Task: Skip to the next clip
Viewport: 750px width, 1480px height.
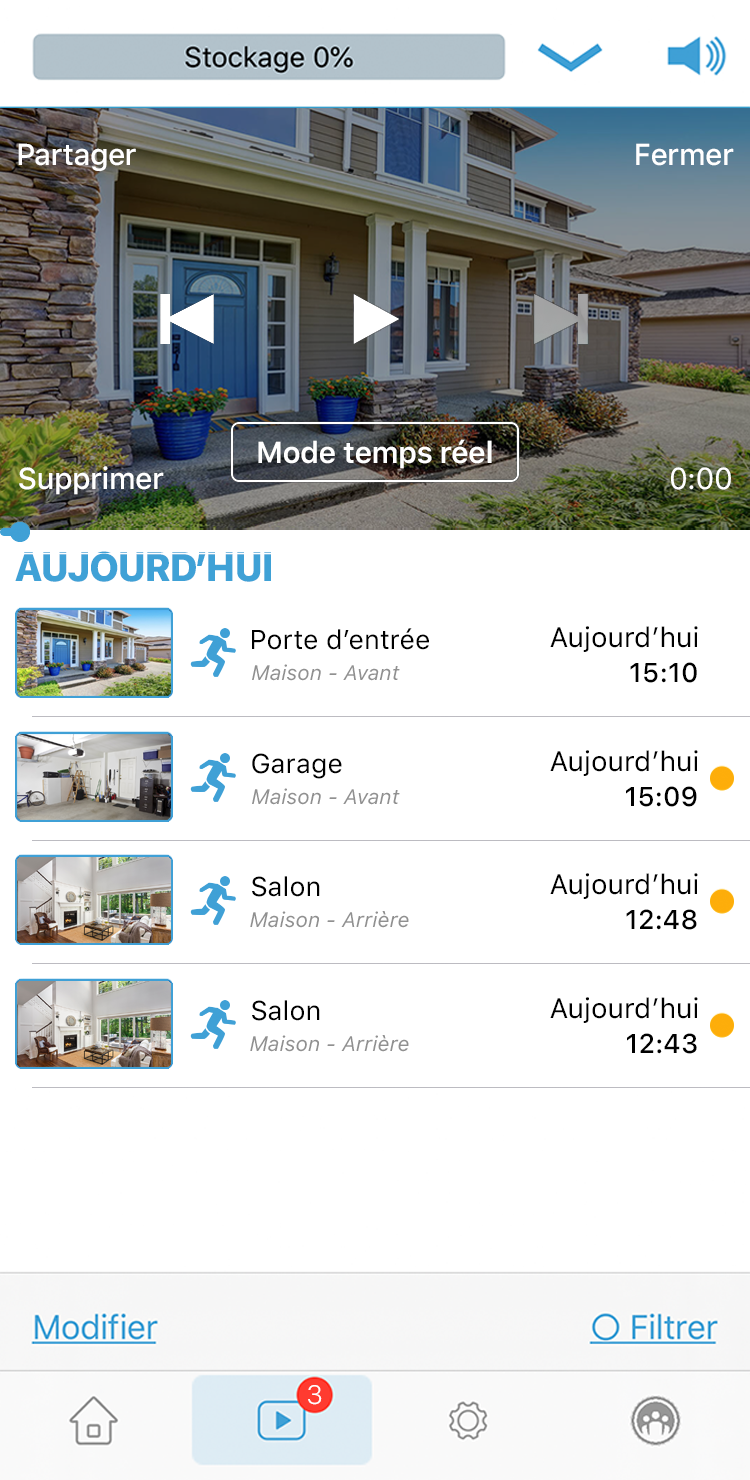Action: [x=561, y=319]
